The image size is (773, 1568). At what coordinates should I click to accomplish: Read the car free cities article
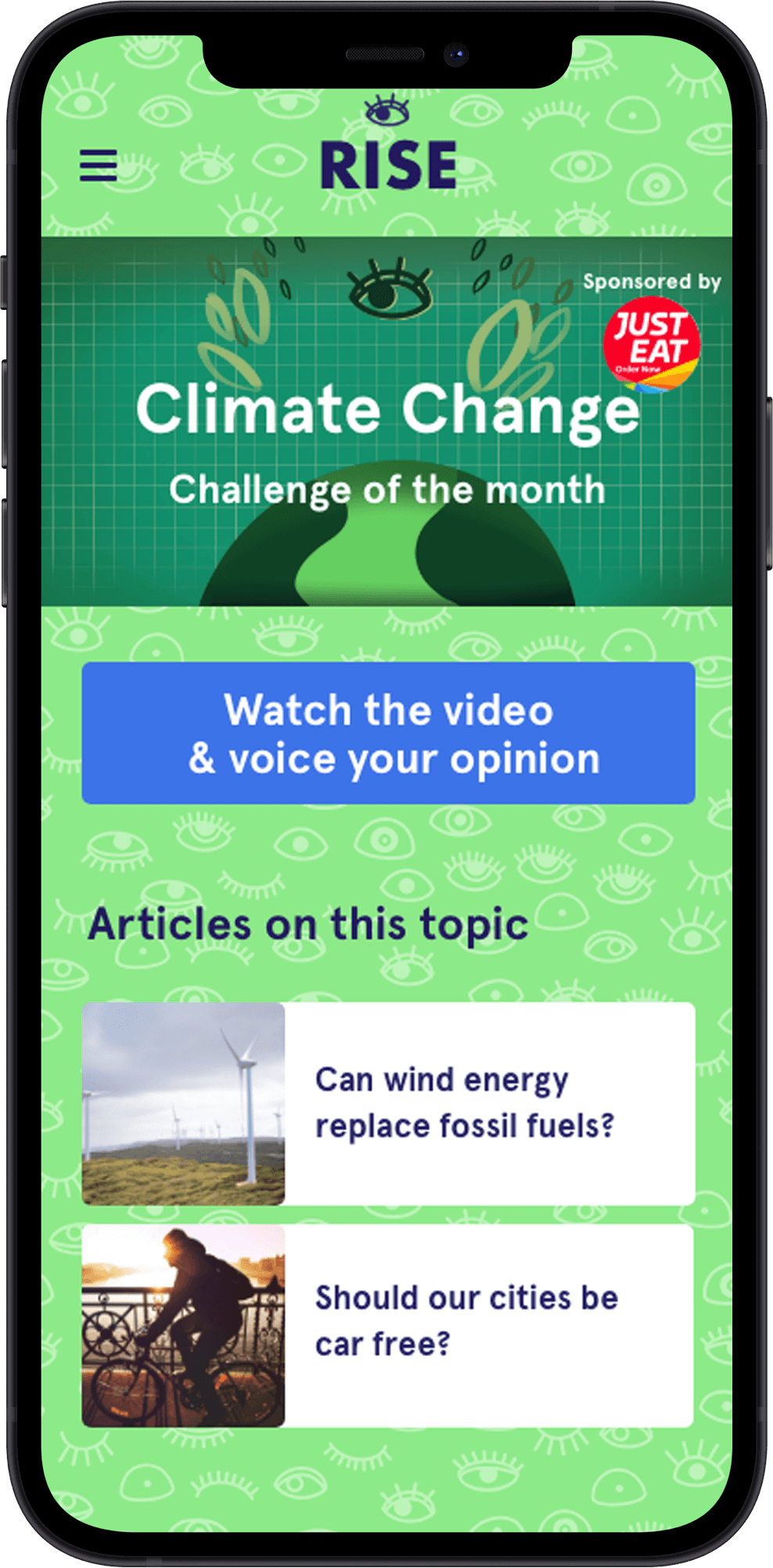pos(388,1325)
